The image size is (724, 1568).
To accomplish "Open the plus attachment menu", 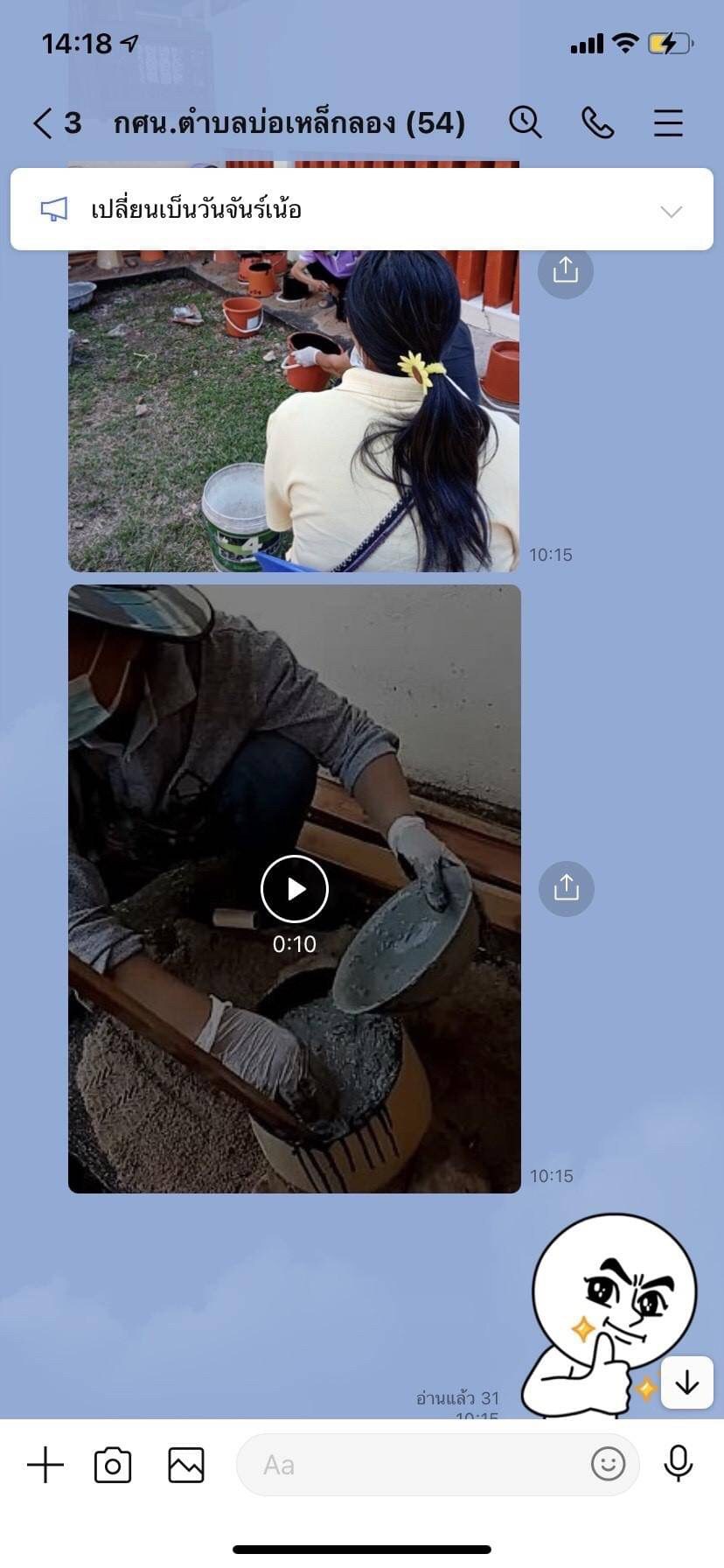I will [45, 1464].
